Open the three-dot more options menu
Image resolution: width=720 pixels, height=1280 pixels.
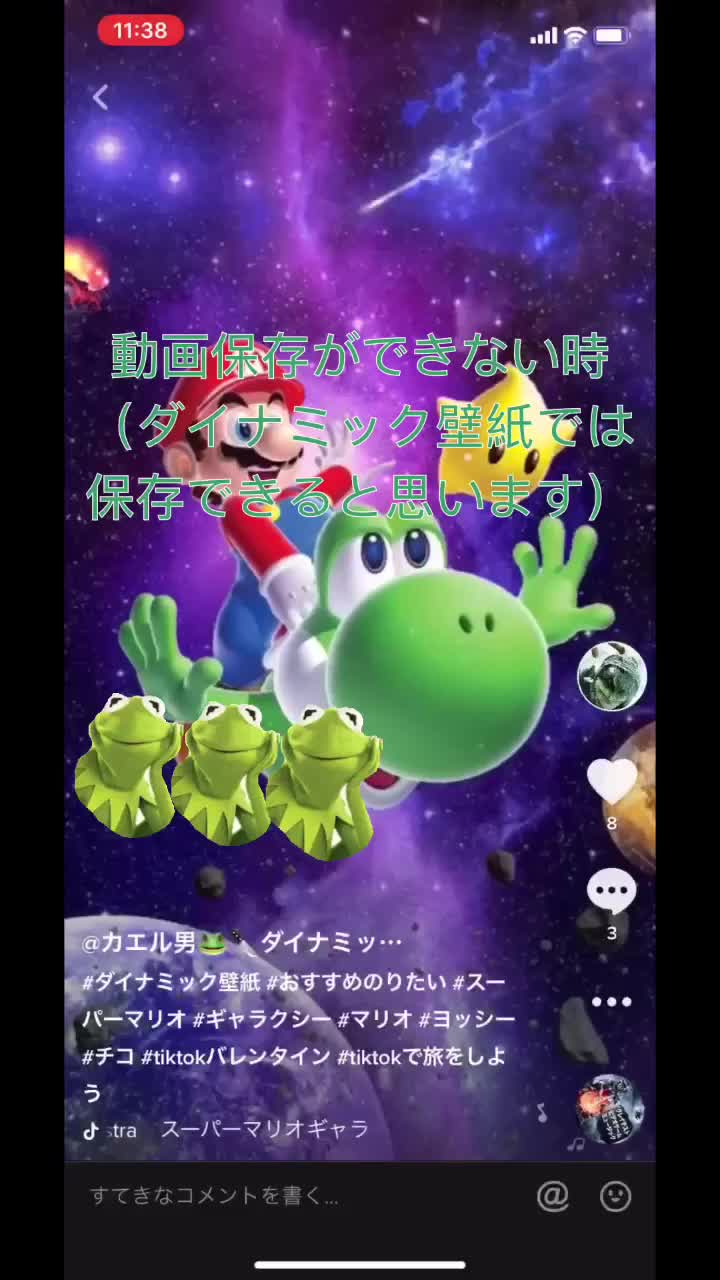(x=611, y=1001)
